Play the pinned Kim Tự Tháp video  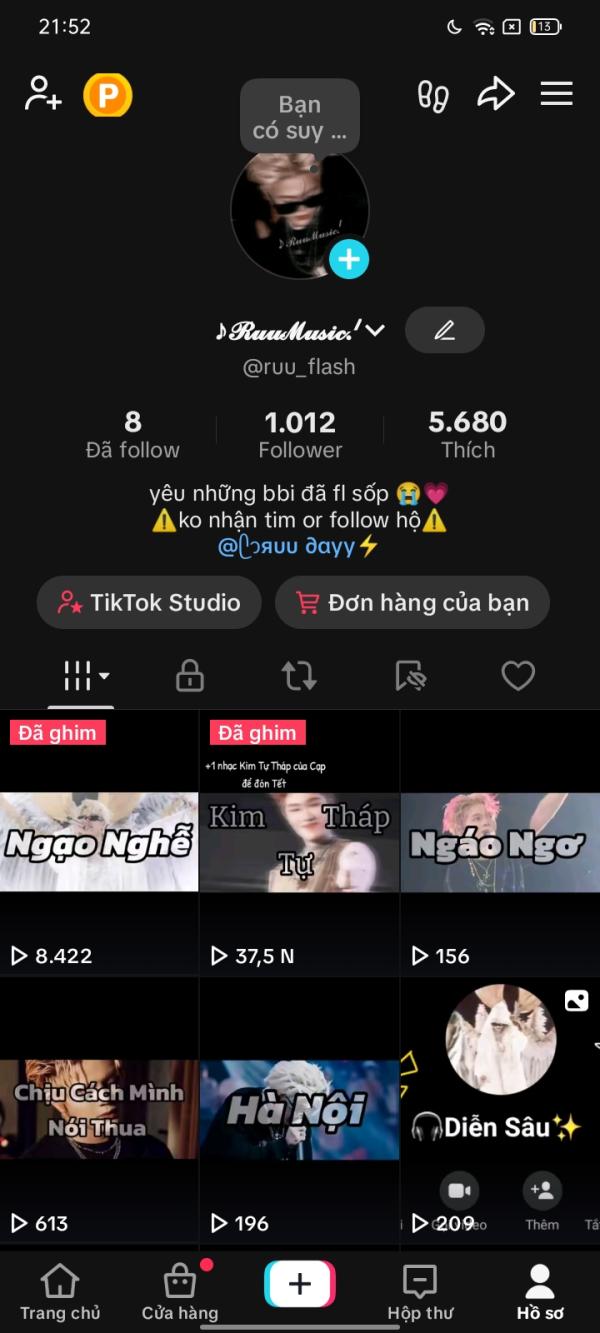299,842
